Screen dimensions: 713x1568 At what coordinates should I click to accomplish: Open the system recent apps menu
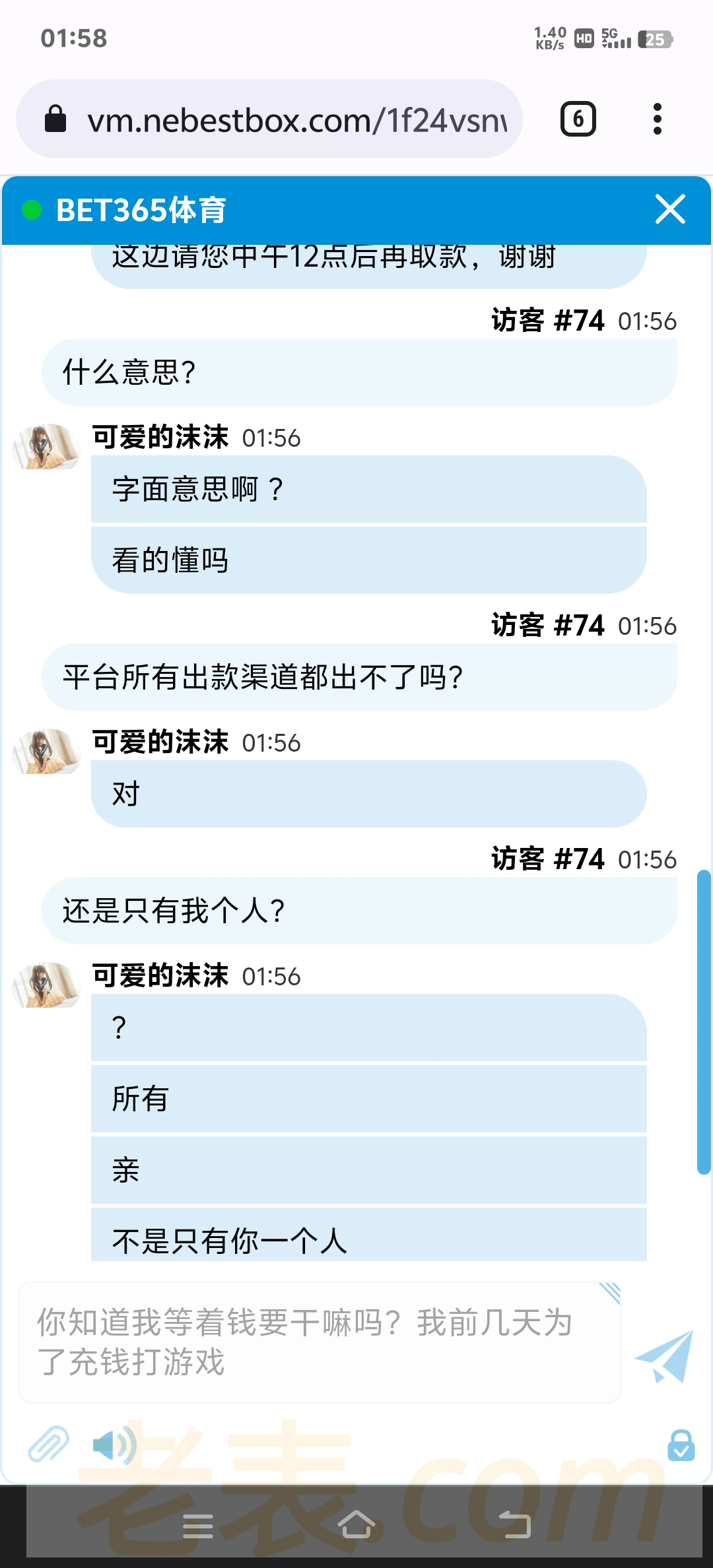[197, 1525]
